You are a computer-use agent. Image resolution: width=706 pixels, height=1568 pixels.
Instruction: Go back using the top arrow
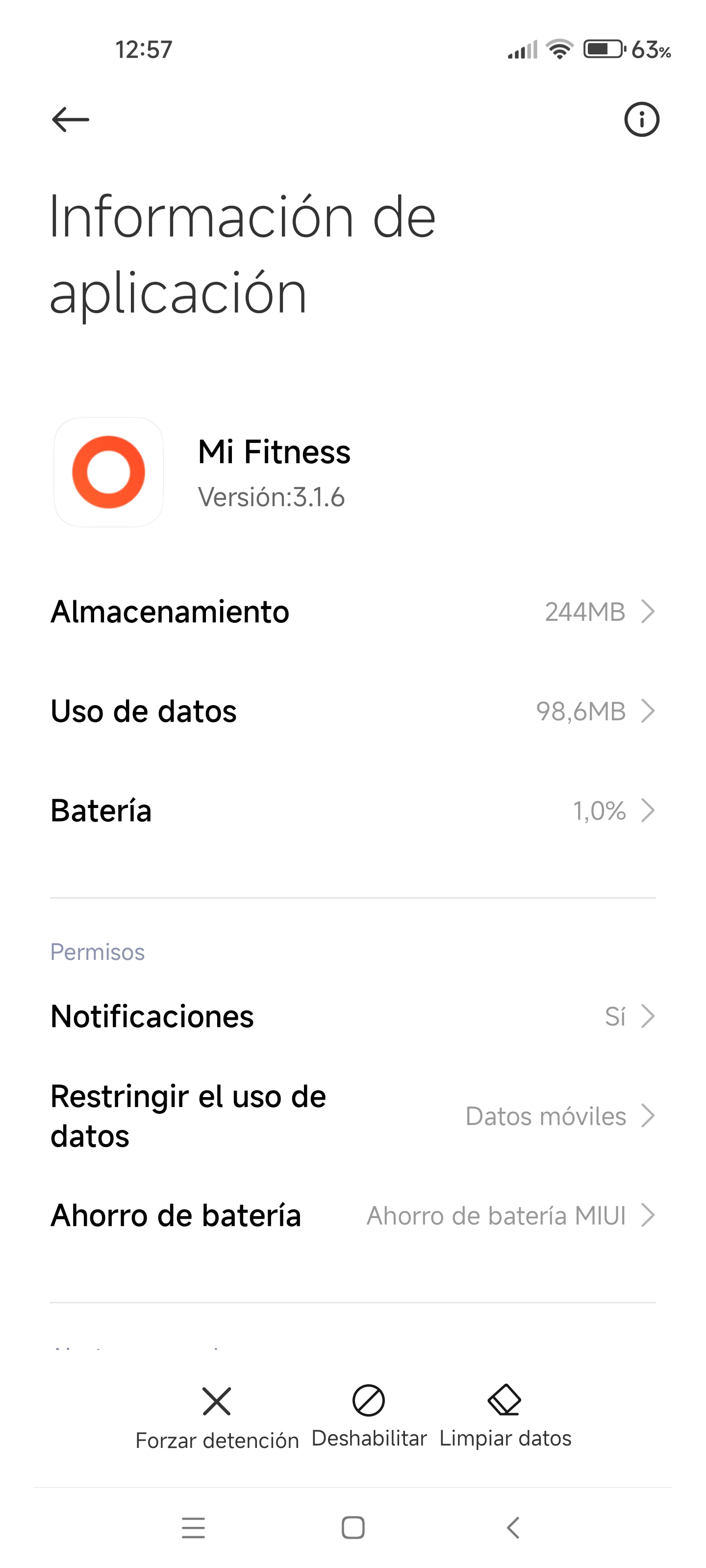[71, 119]
